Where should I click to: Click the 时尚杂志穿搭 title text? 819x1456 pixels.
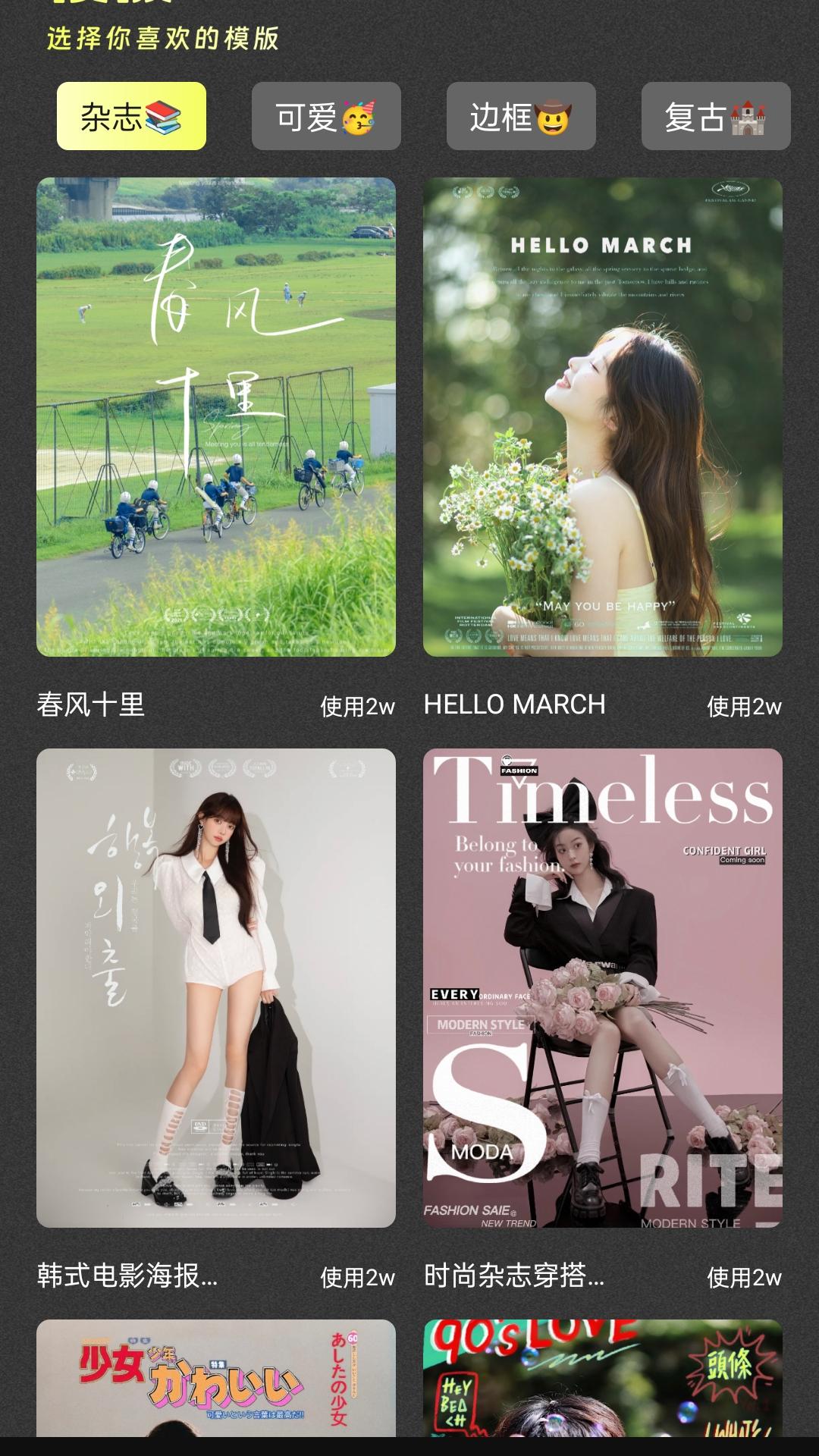coord(513,1276)
